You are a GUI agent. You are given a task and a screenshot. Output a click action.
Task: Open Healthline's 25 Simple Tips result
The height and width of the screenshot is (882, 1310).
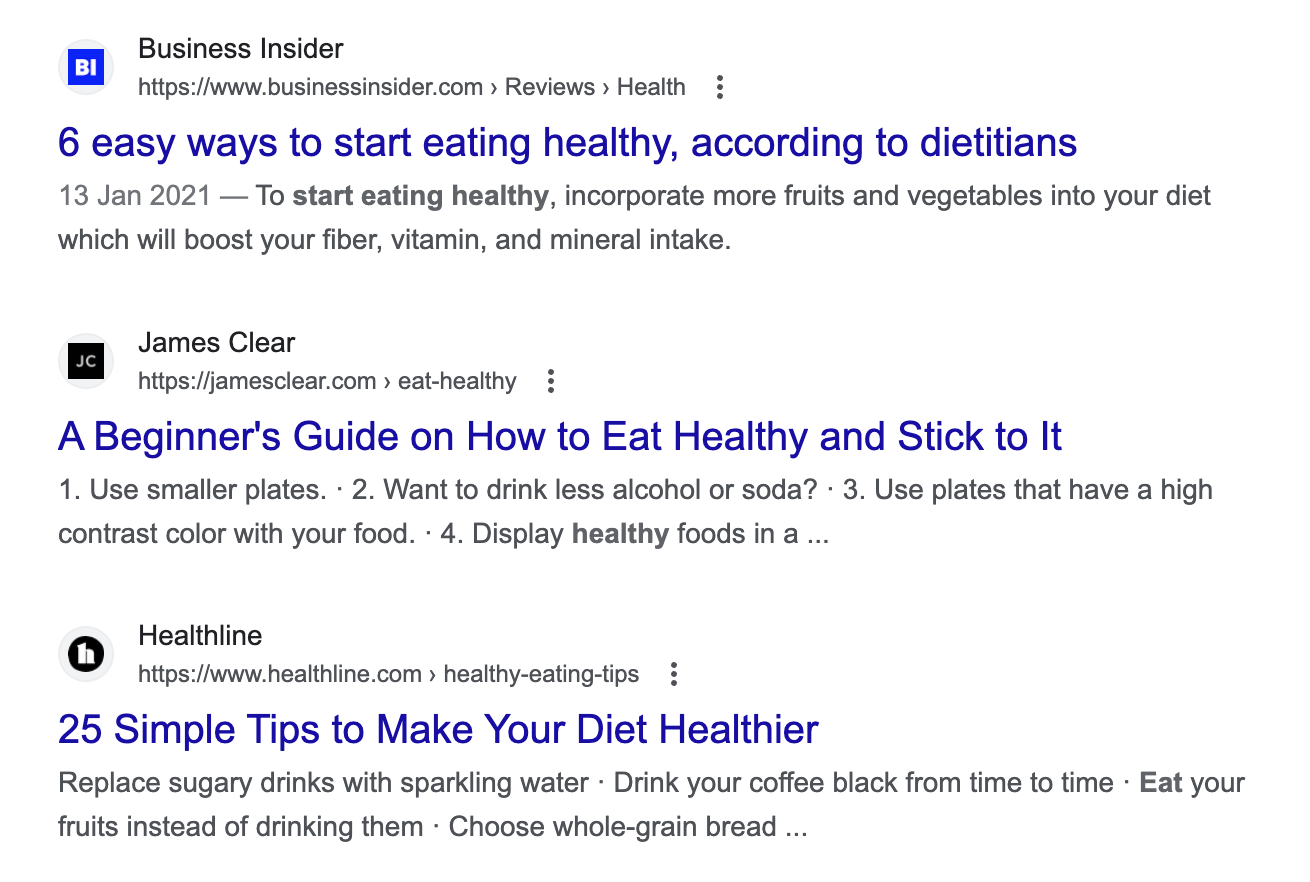[x=438, y=730]
